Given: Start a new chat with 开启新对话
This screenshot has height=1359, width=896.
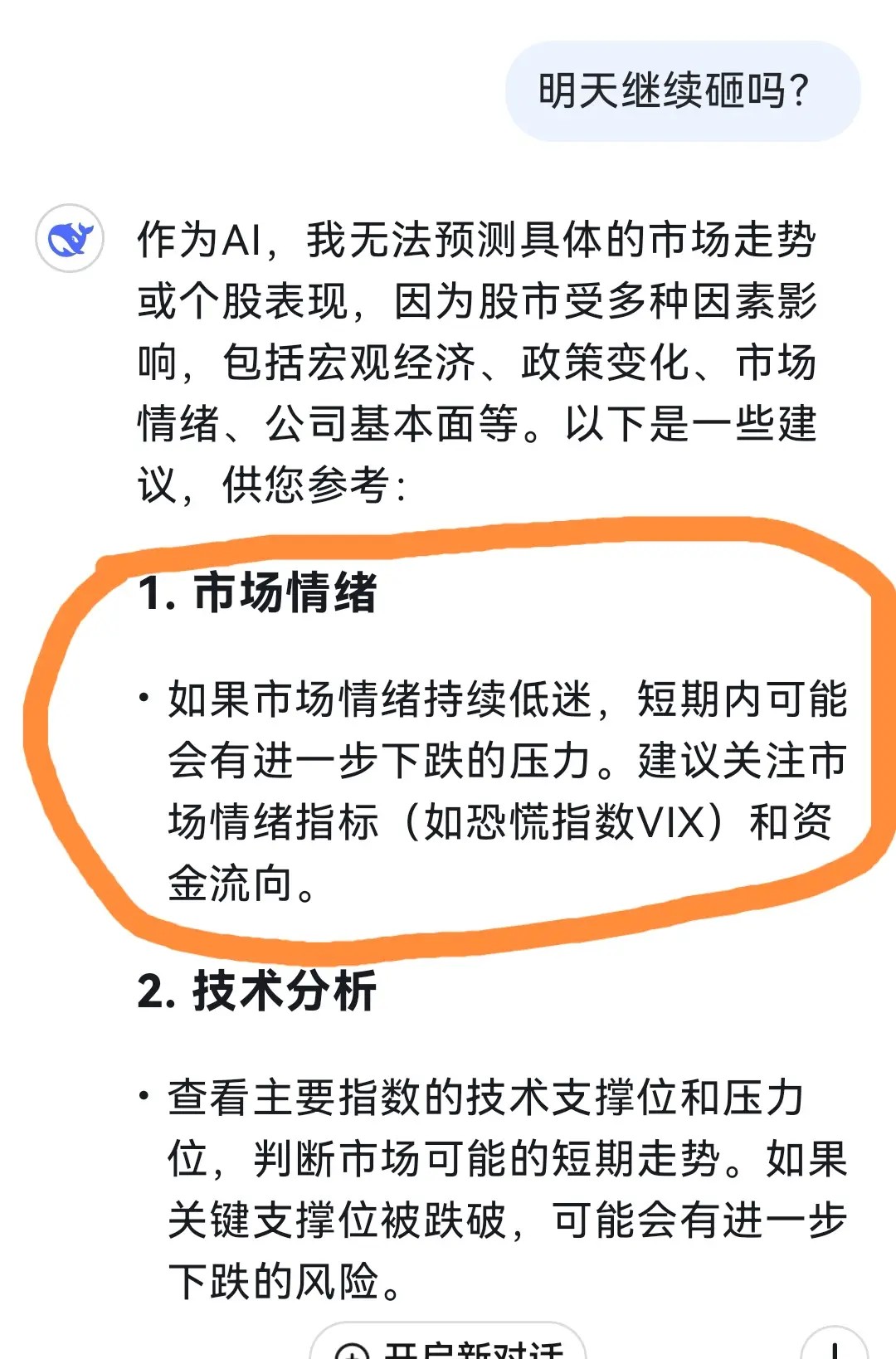Looking at the screenshot, I should (449, 1346).
